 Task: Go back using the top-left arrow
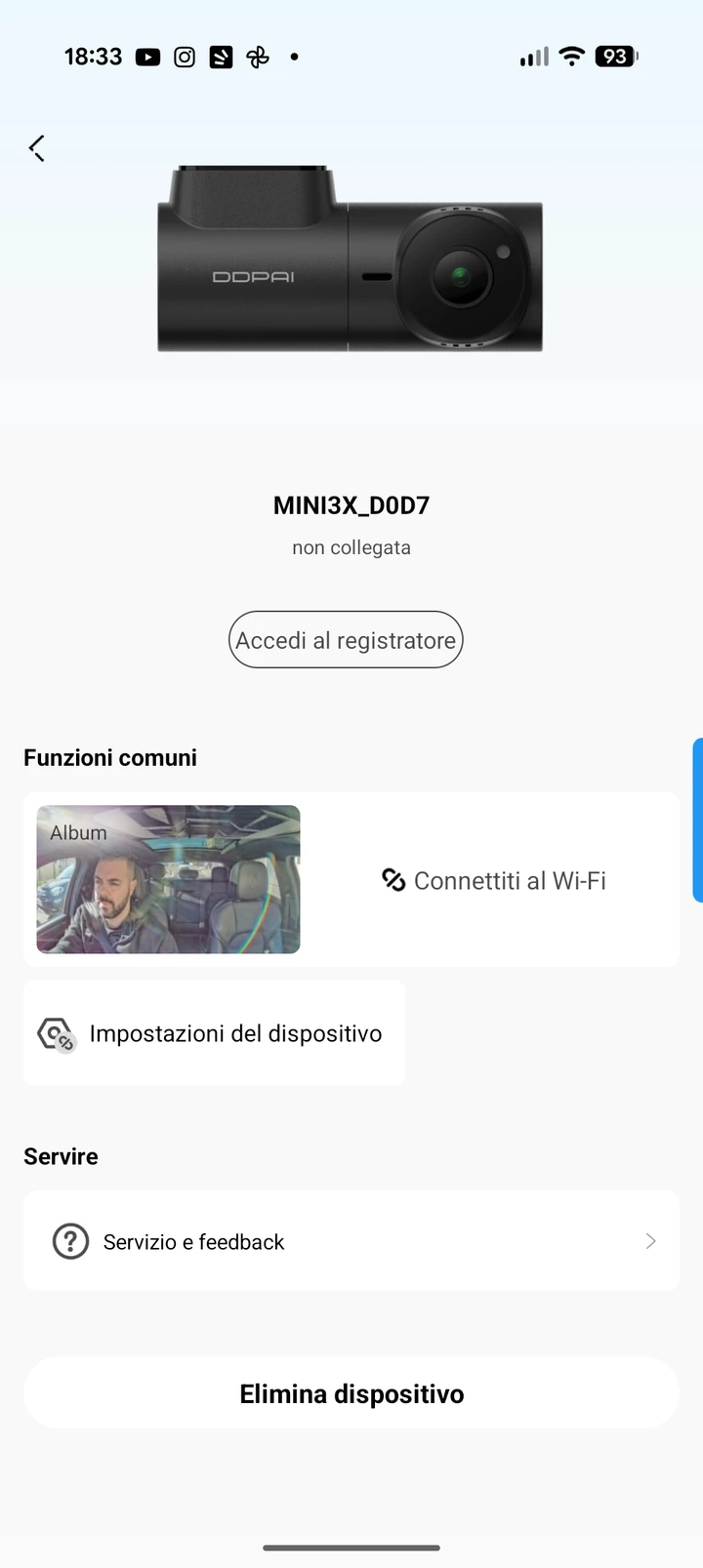pyautogui.click(x=37, y=148)
